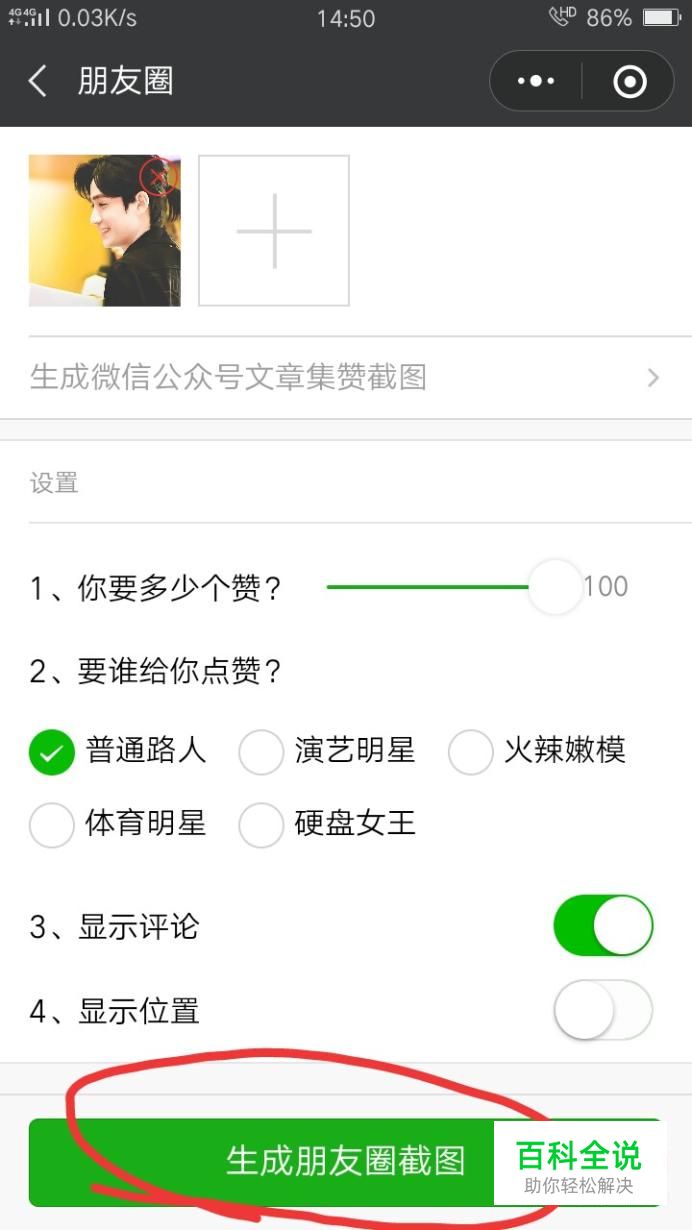Disable the 显示评论 switch
692x1230 pixels.
(603, 926)
